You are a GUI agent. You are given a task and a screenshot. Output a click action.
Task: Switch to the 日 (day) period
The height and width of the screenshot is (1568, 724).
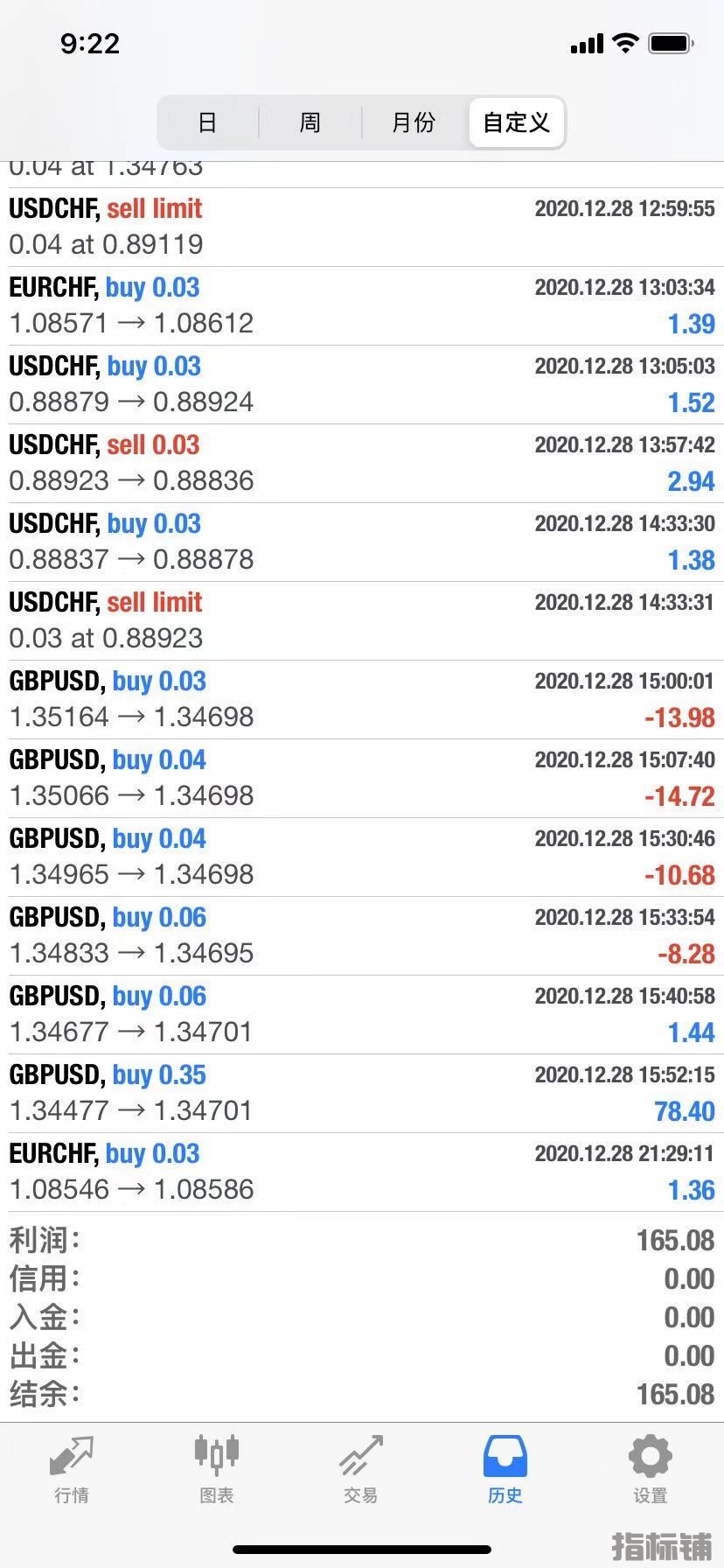click(207, 122)
